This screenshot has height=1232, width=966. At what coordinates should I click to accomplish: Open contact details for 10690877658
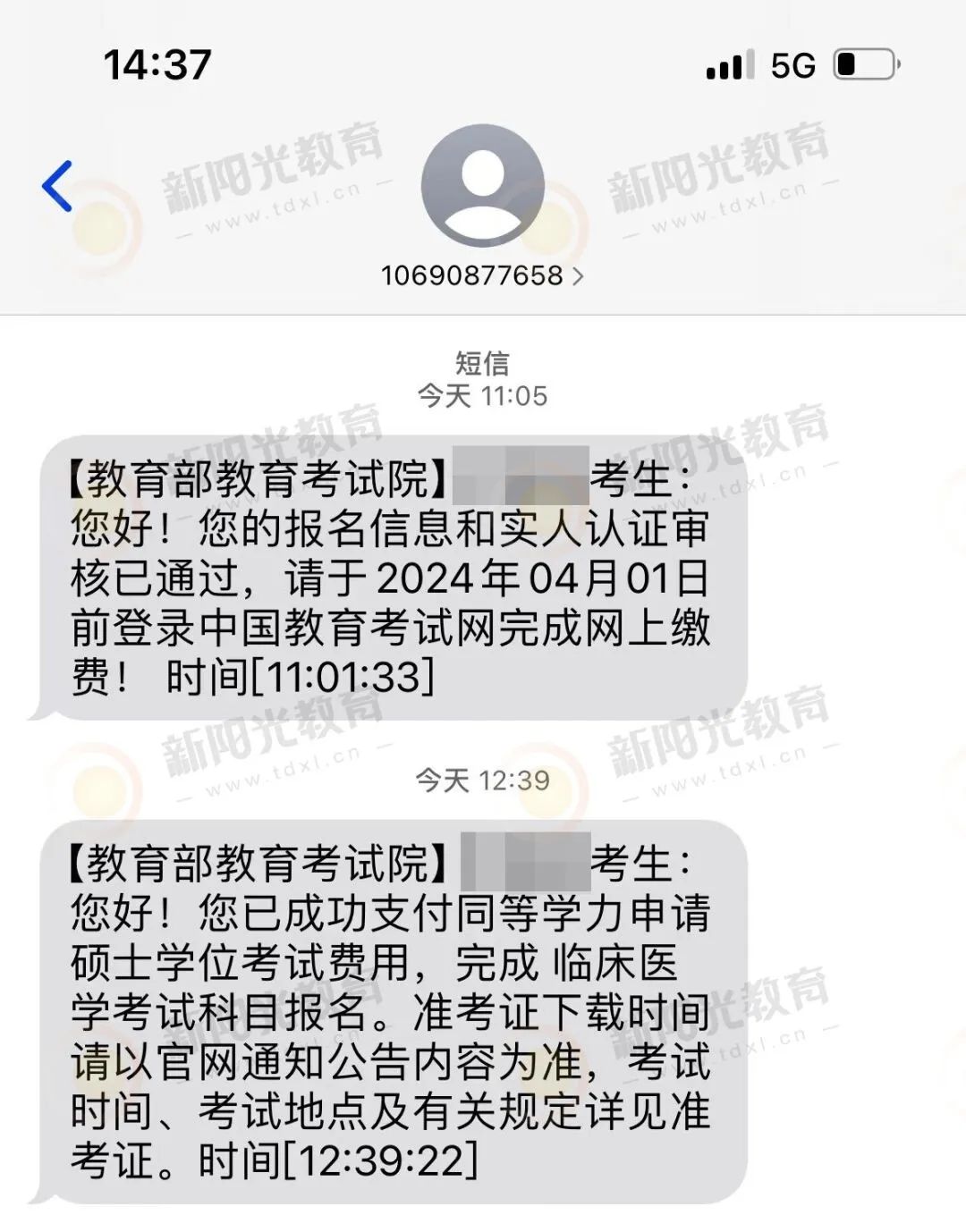pos(482,275)
